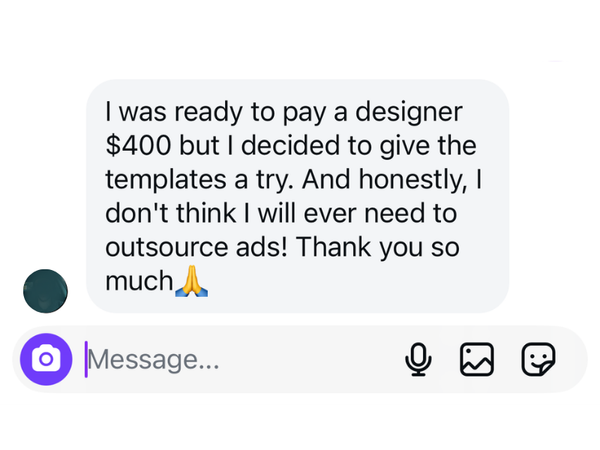Open the camera from the message bar

pyautogui.click(x=46, y=359)
